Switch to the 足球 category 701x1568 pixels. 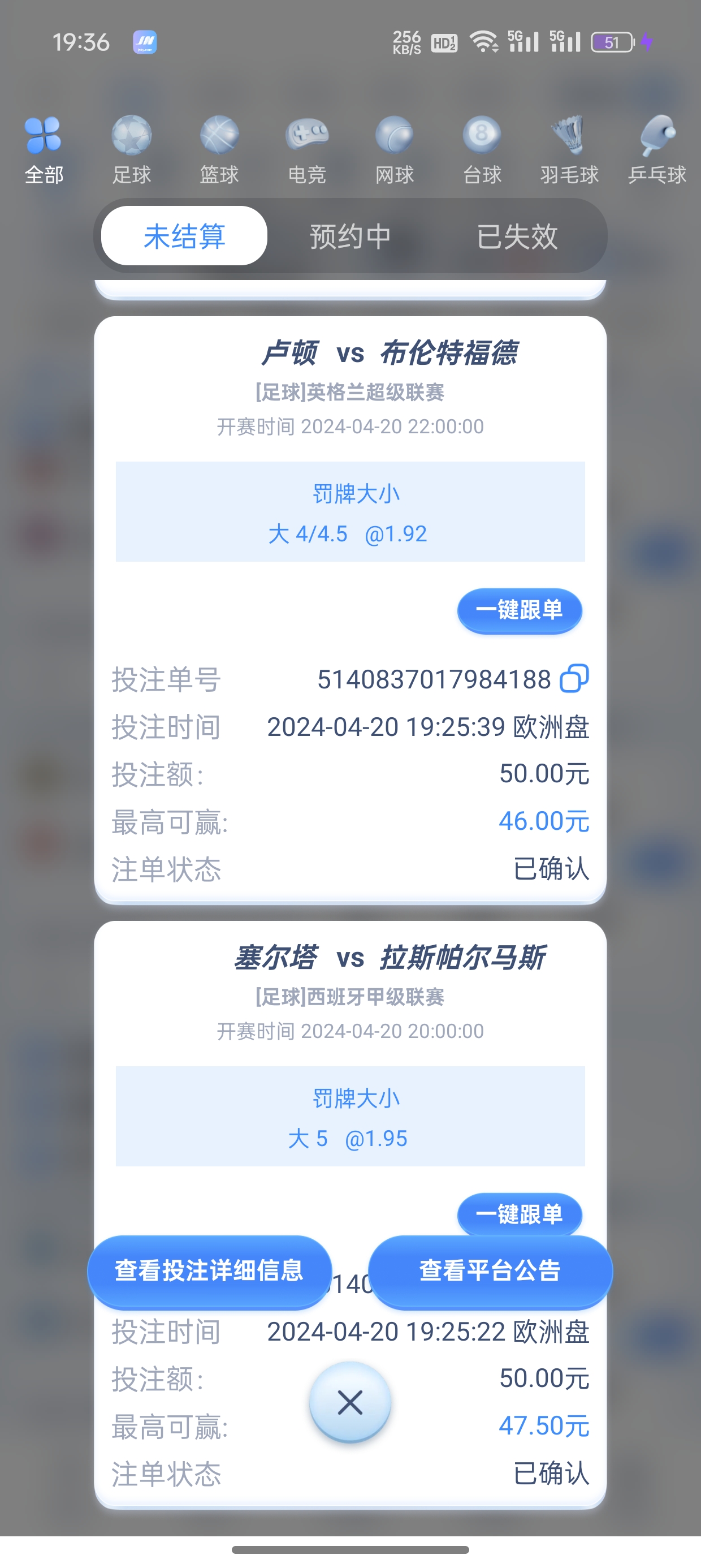(131, 149)
